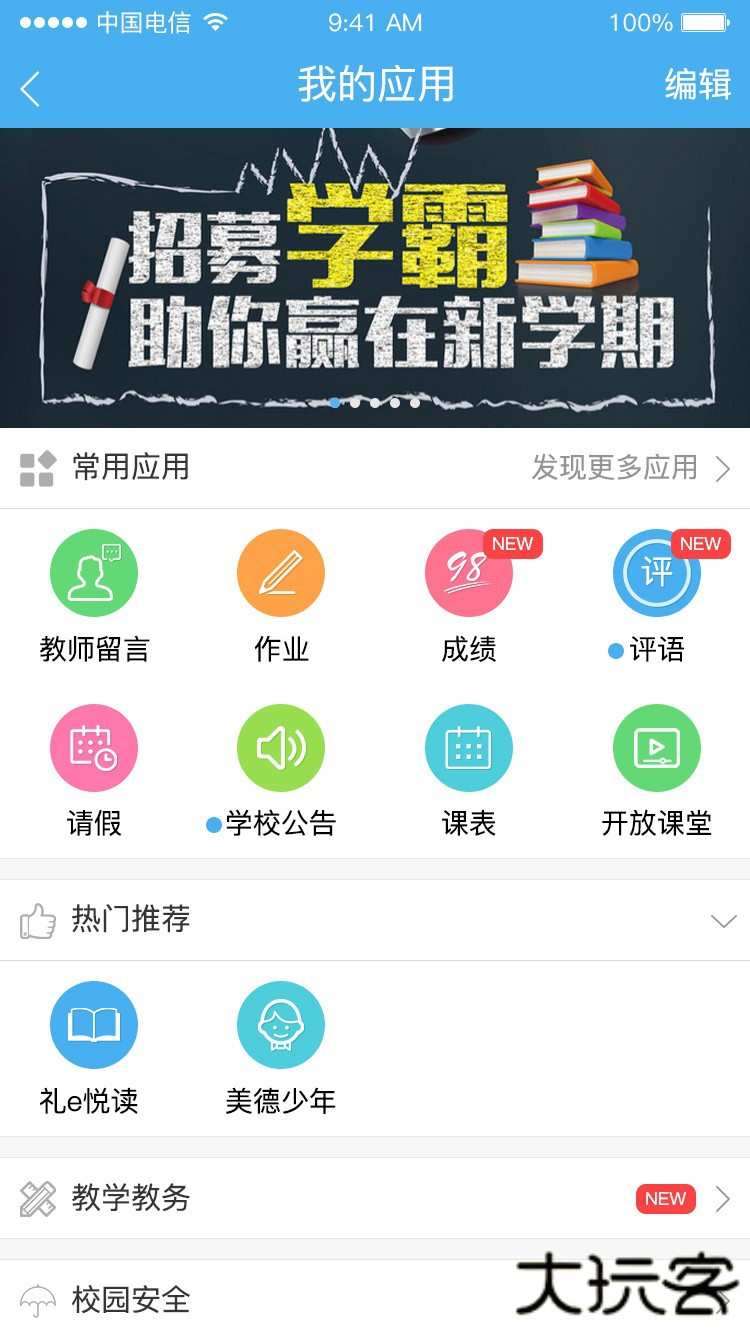Select the 作业 homework pencil icon
Viewport: 750px width, 1334px height.
281,572
